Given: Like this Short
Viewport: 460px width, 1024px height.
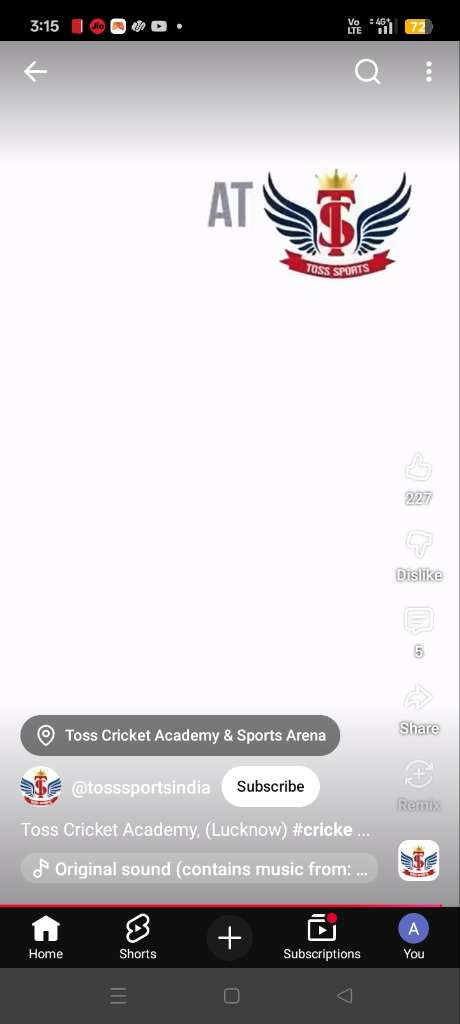Looking at the screenshot, I should [418, 469].
